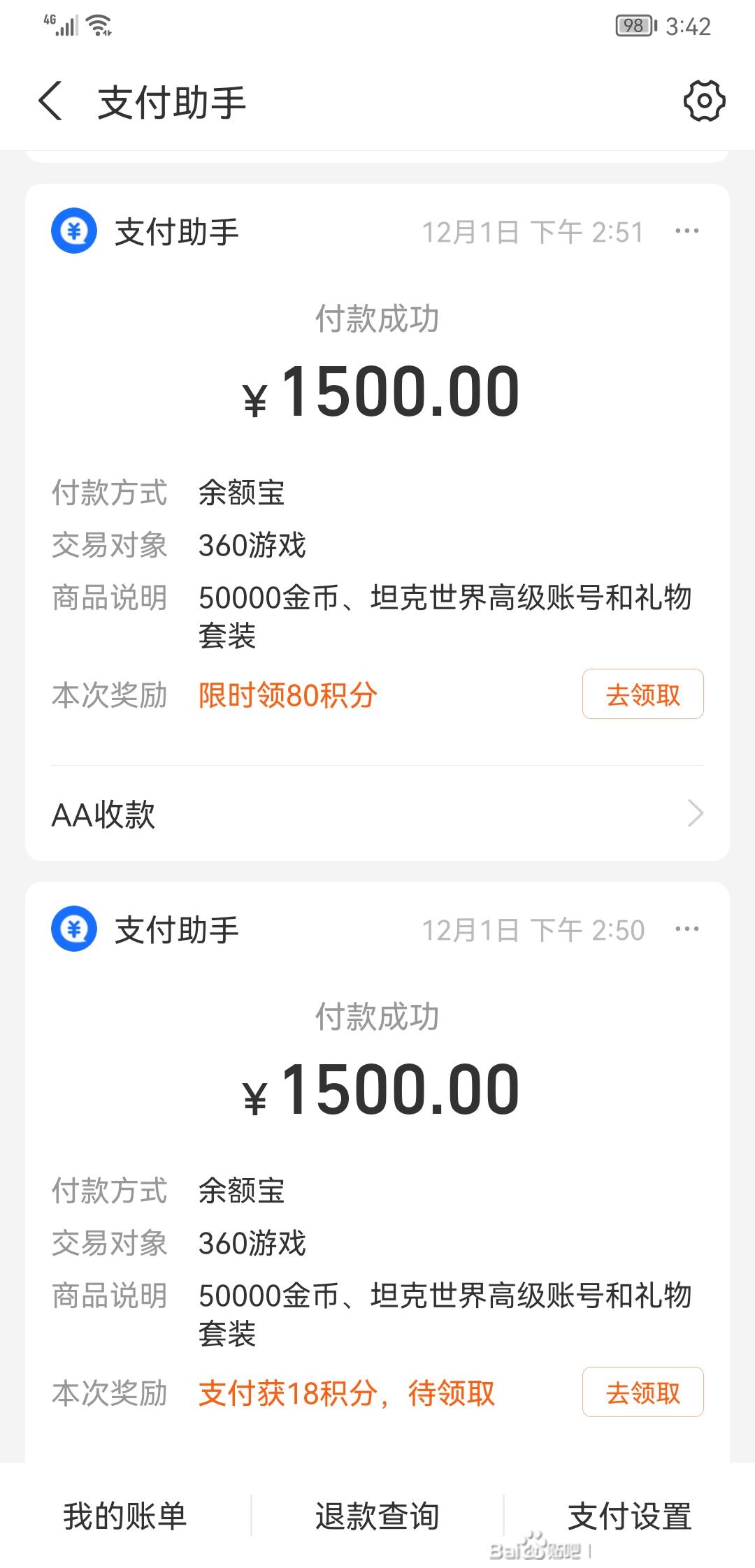755x1568 pixels.
Task: Open the settings gear icon
Action: click(x=704, y=101)
